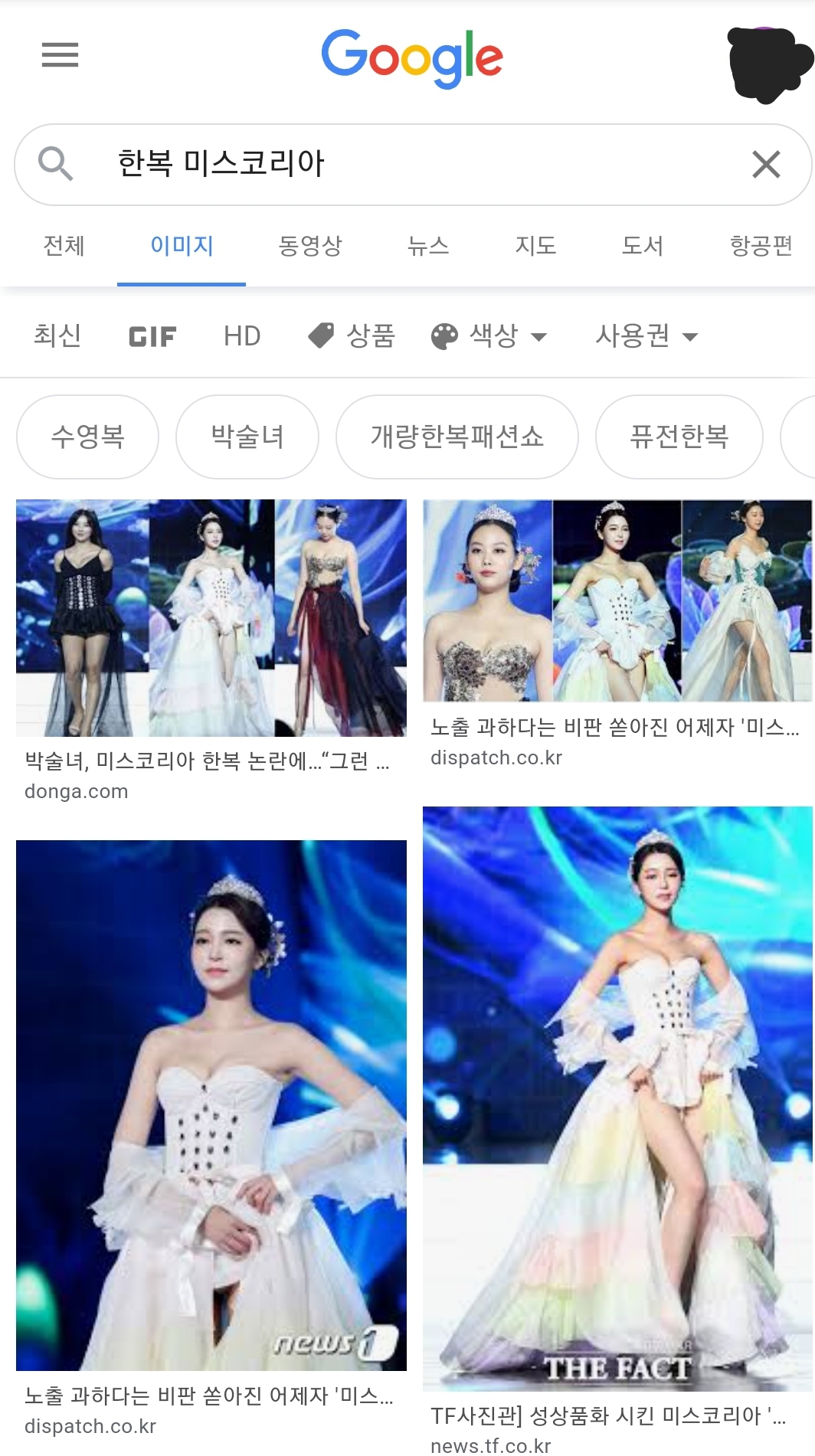
Task: Show only GIF images
Action: pos(152,336)
